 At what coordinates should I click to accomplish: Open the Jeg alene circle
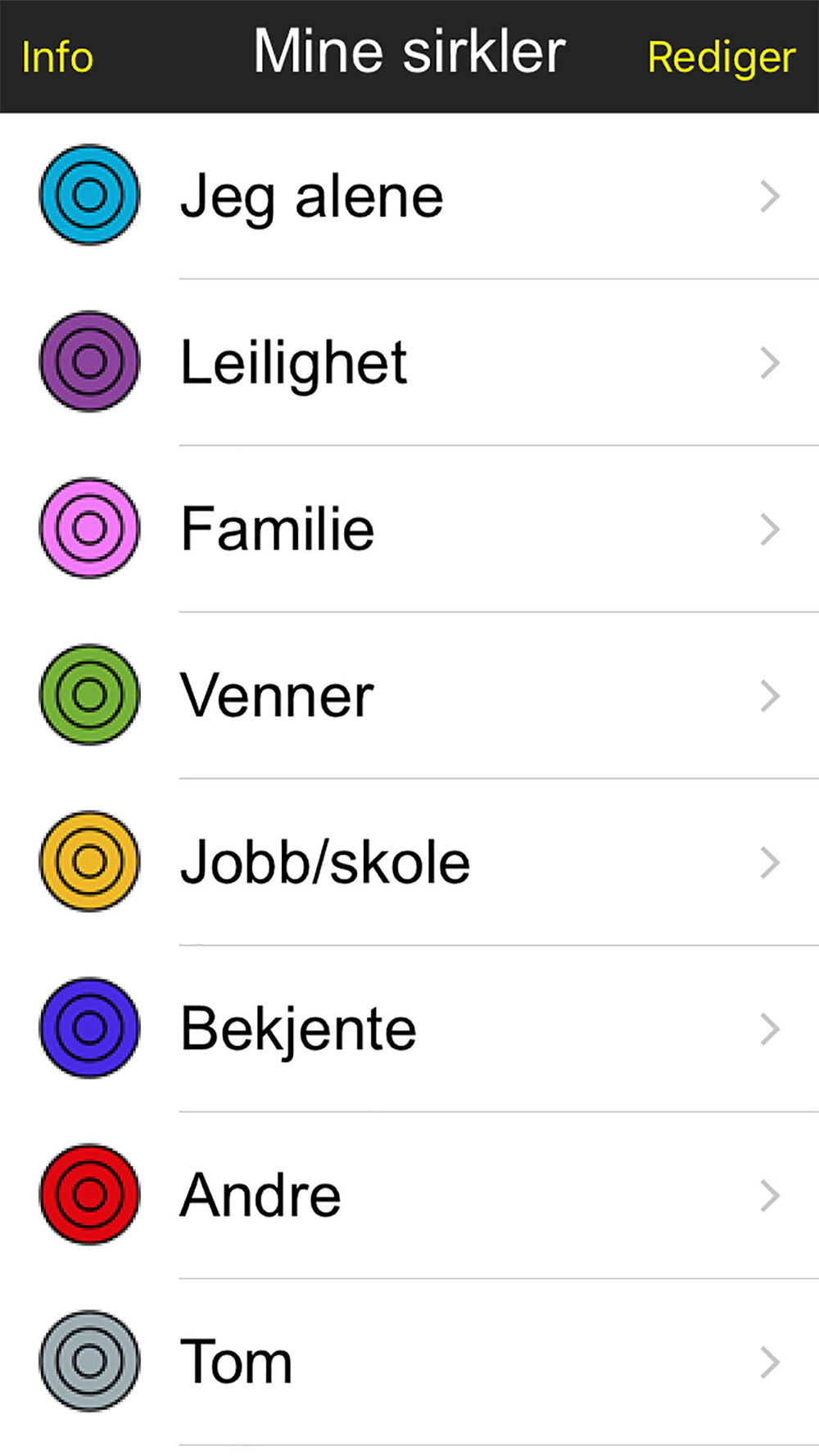point(409,197)
